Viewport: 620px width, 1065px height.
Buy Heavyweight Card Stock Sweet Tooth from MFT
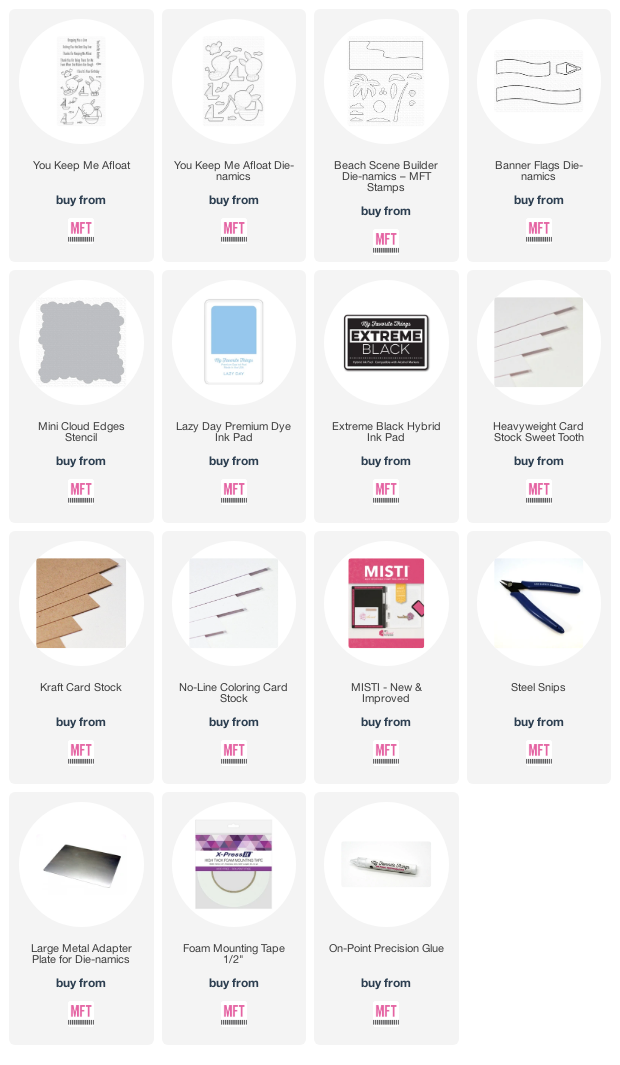[x=539, y=490]
